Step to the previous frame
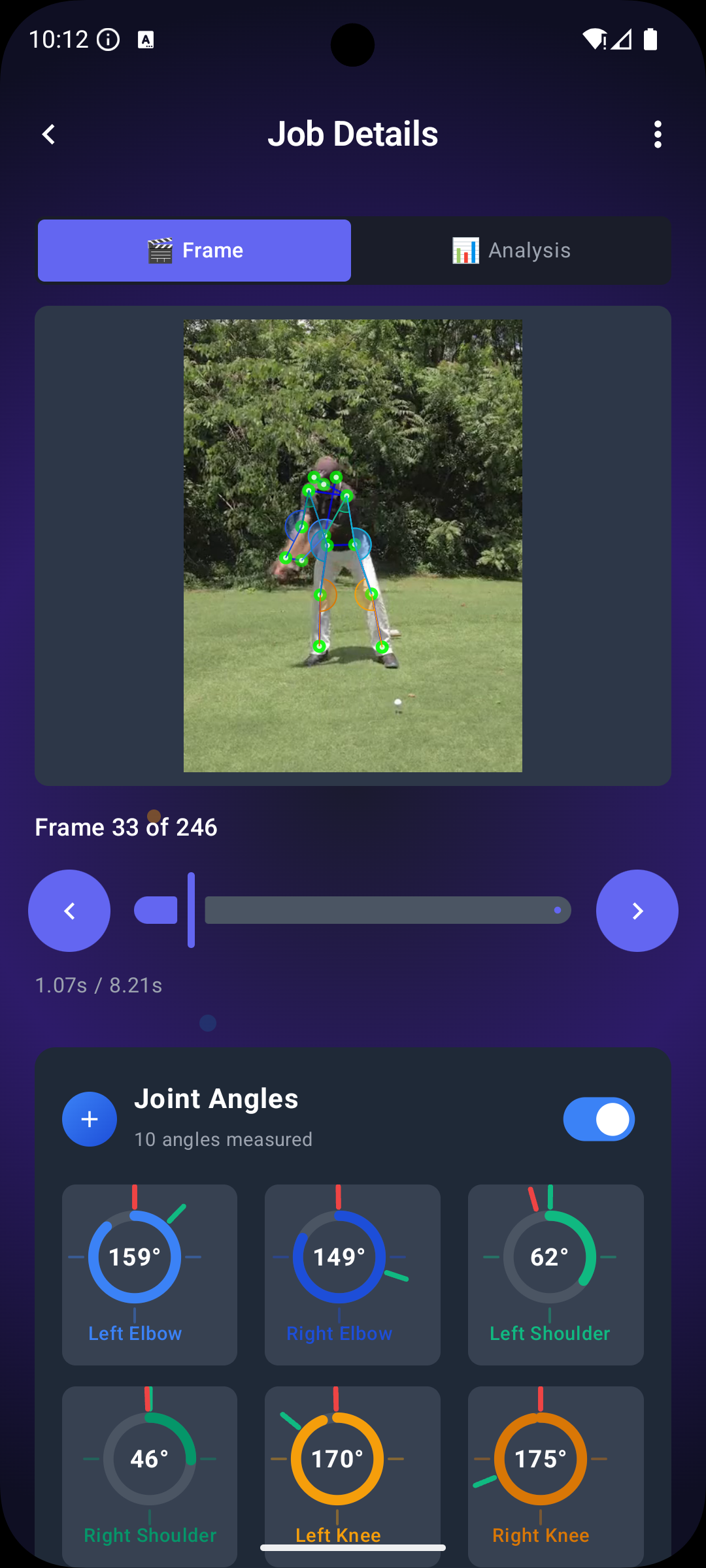Screen dimensions: 706x1568 pos(69,910)
